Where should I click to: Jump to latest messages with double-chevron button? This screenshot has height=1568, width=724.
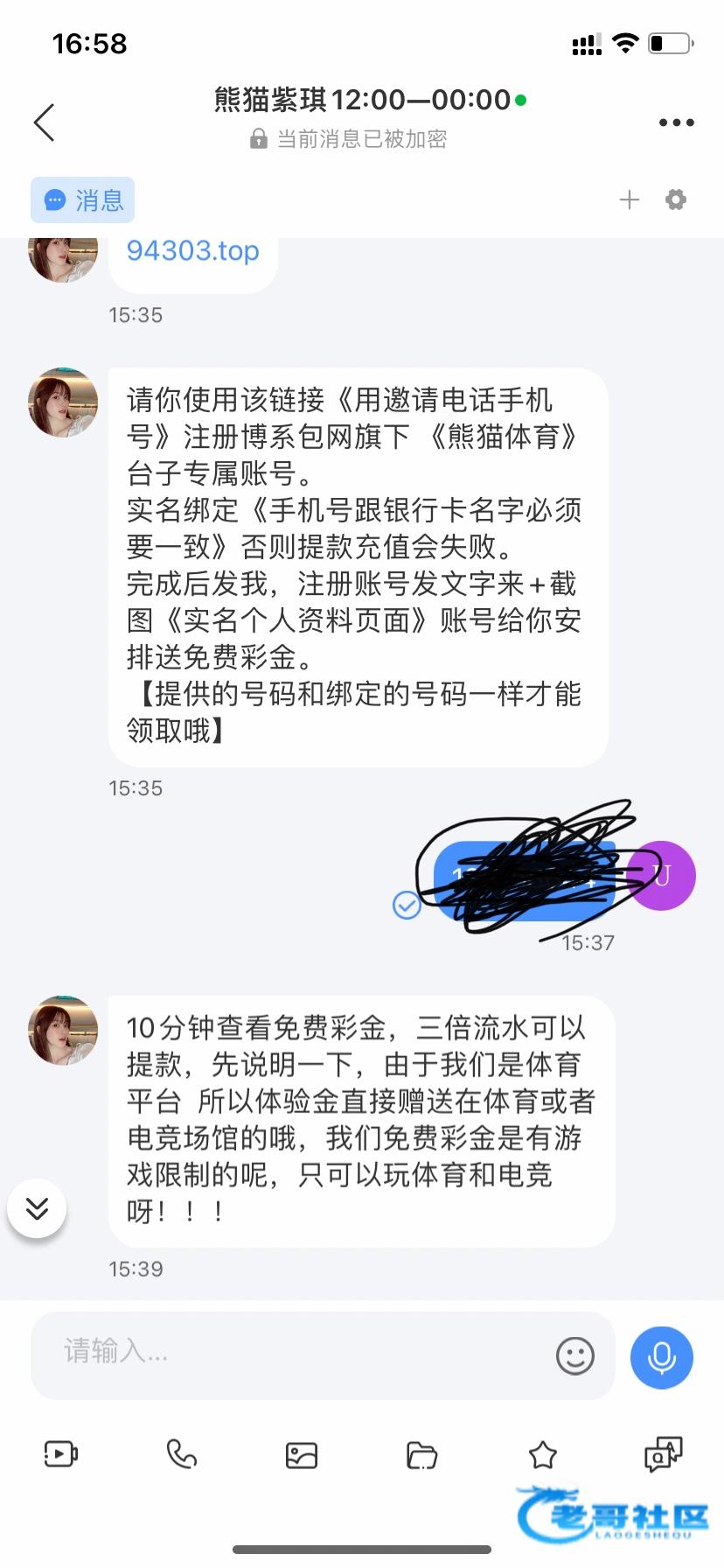[x=37, y=1208]
